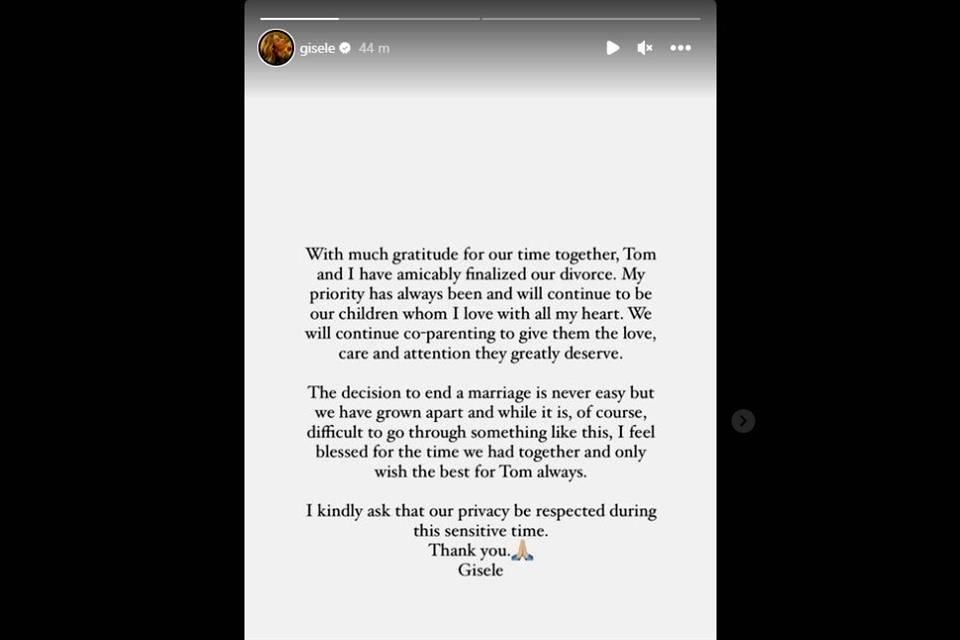960x640 pixels.
Task: Toggle the story sound icon
Action: [645, 48]
